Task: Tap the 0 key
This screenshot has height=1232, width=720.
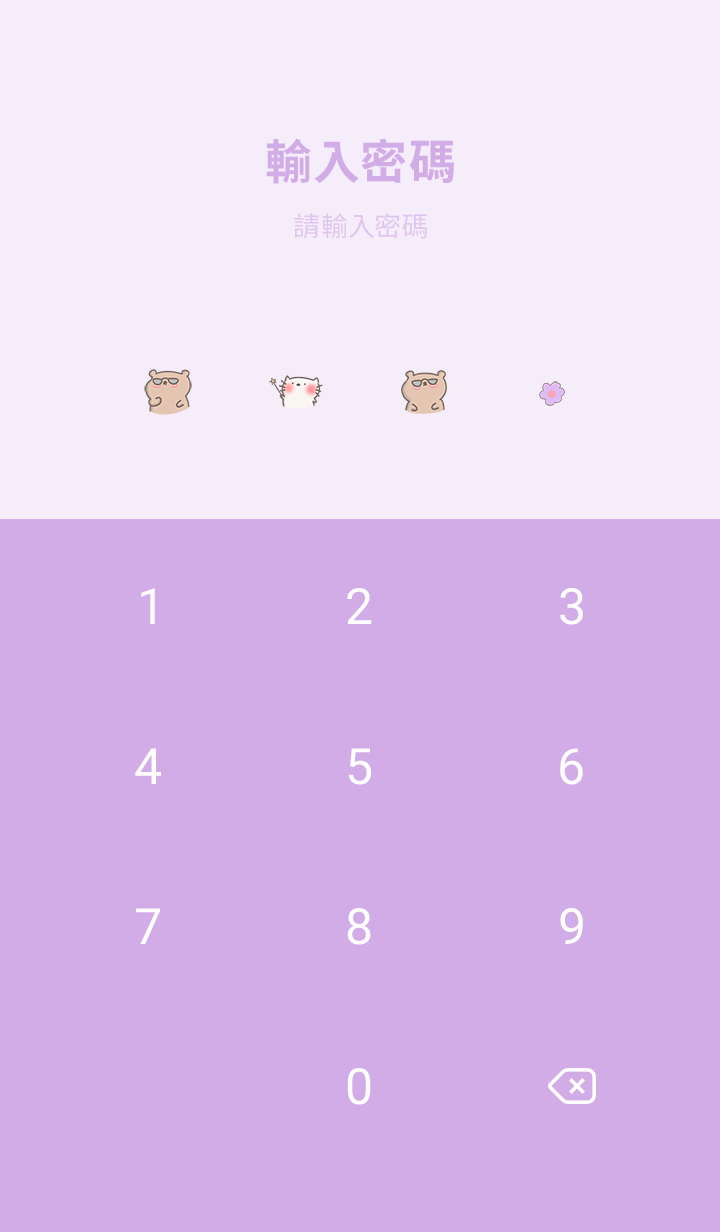Action: coord(359,1087)
